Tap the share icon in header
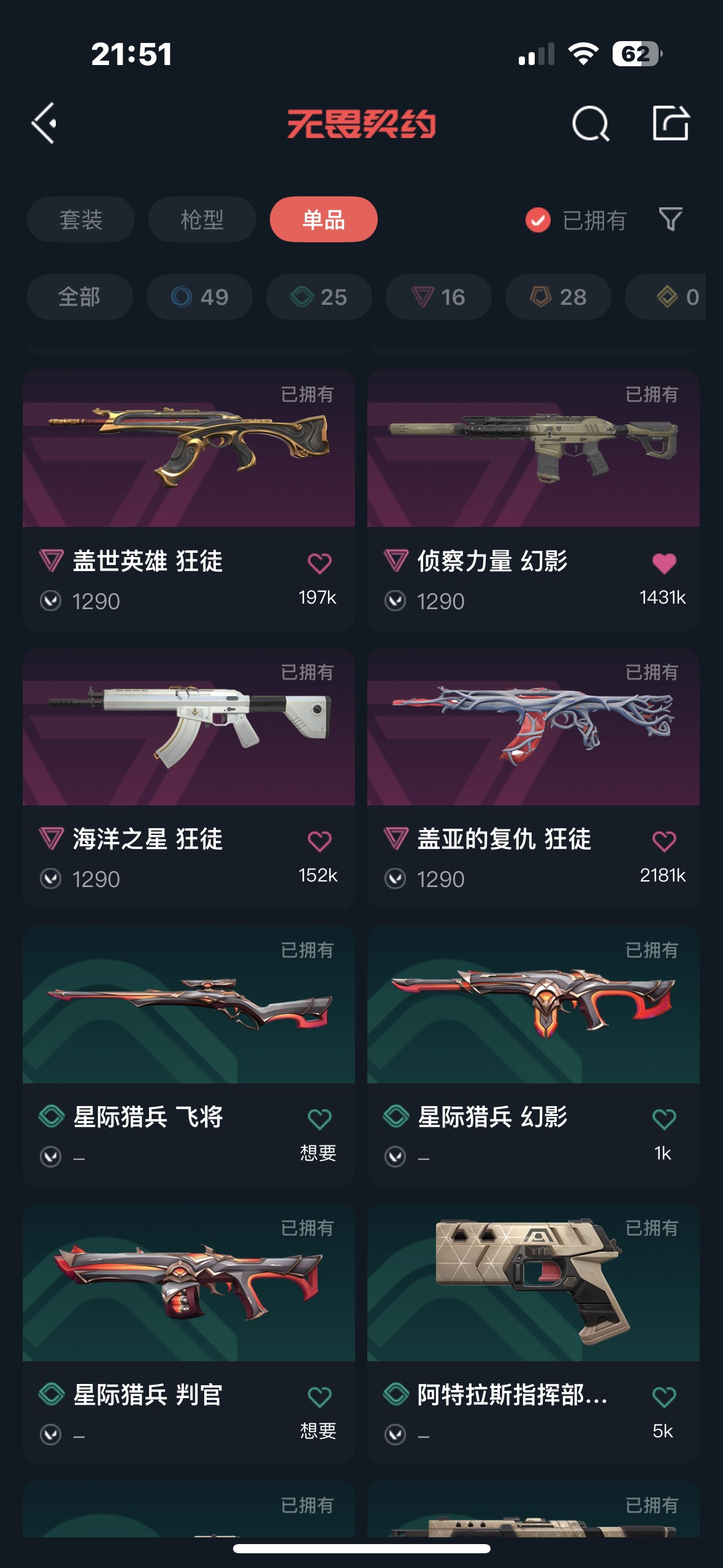The width and height of the screenshot is (723, 1568). click(x=670, y=123)
